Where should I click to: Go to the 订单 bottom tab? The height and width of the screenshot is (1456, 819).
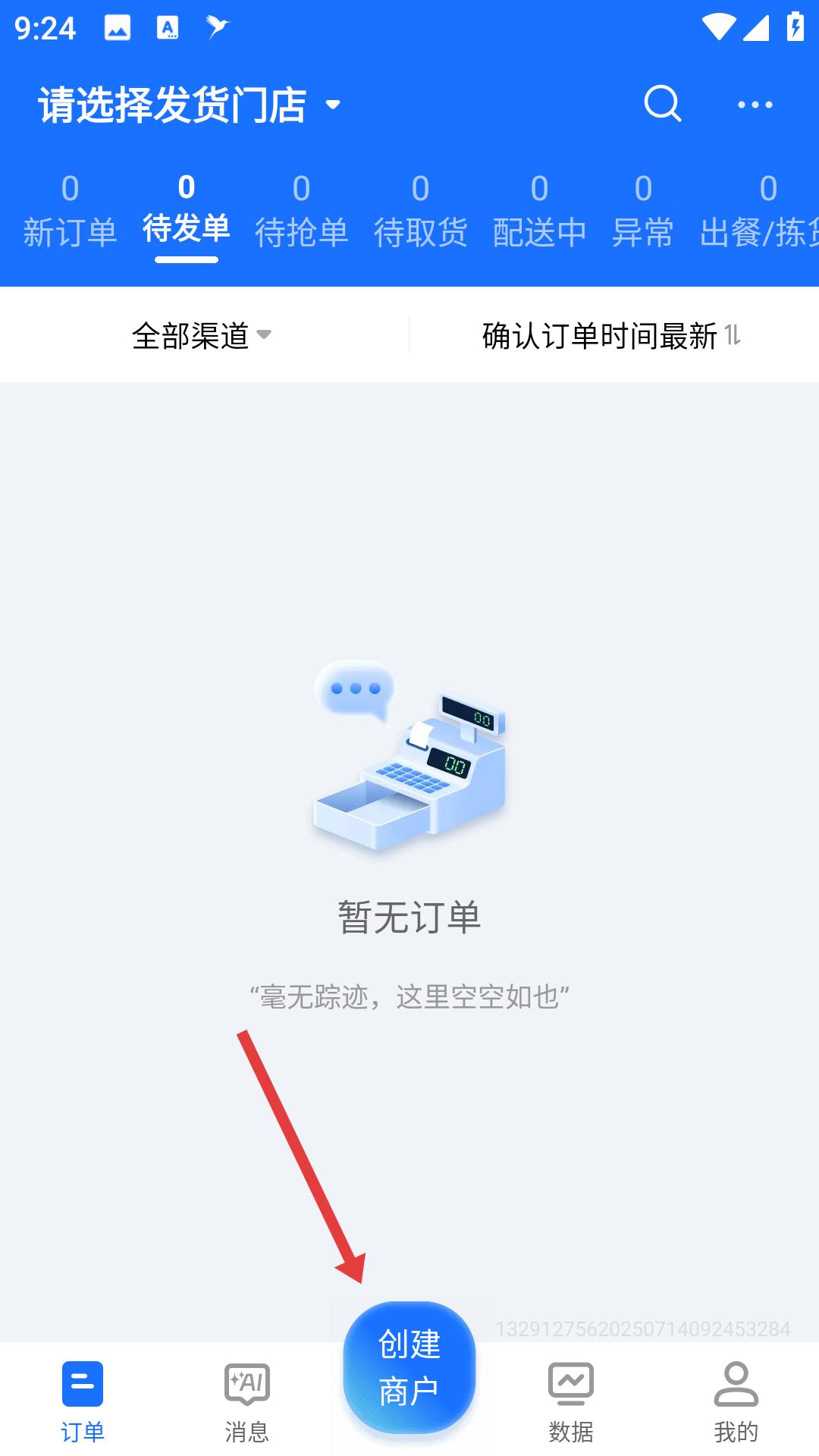coord(82,1401)
